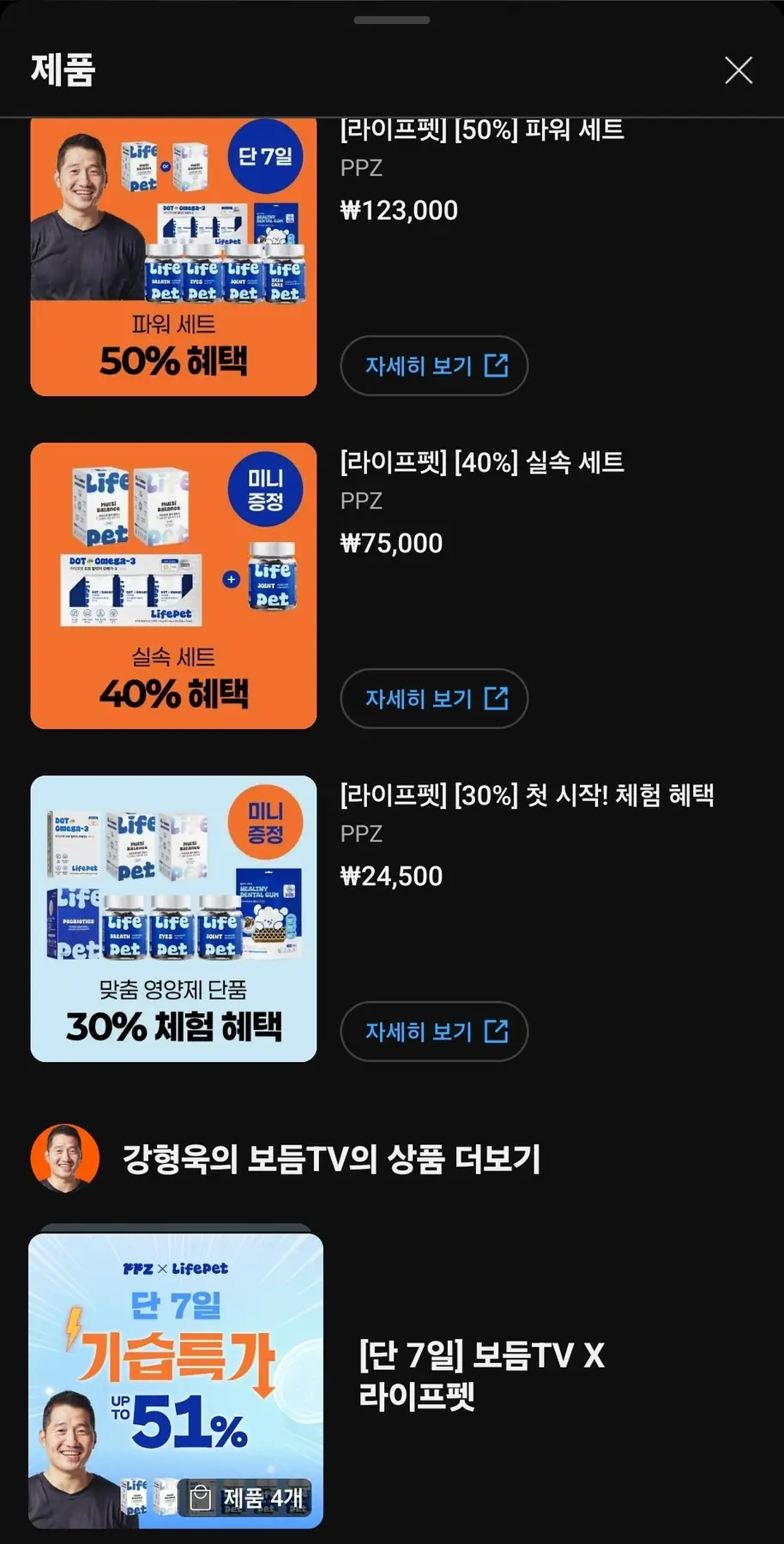Open 자세히 보기 for the 30% 체험 혜택
The image size is (784, 1544).
(x=434, y=1031)
